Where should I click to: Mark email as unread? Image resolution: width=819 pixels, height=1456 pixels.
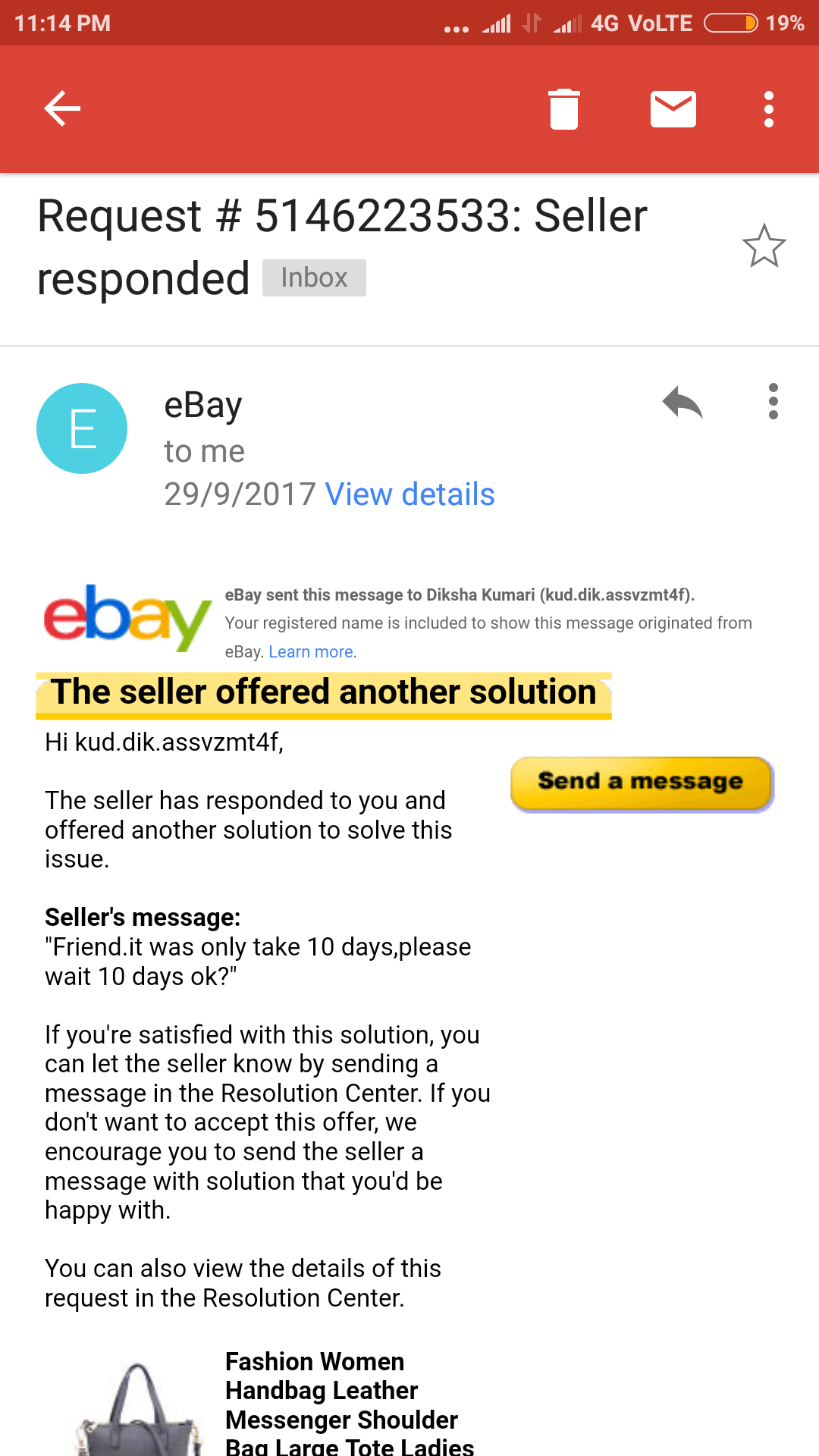[x=673, y=109]
